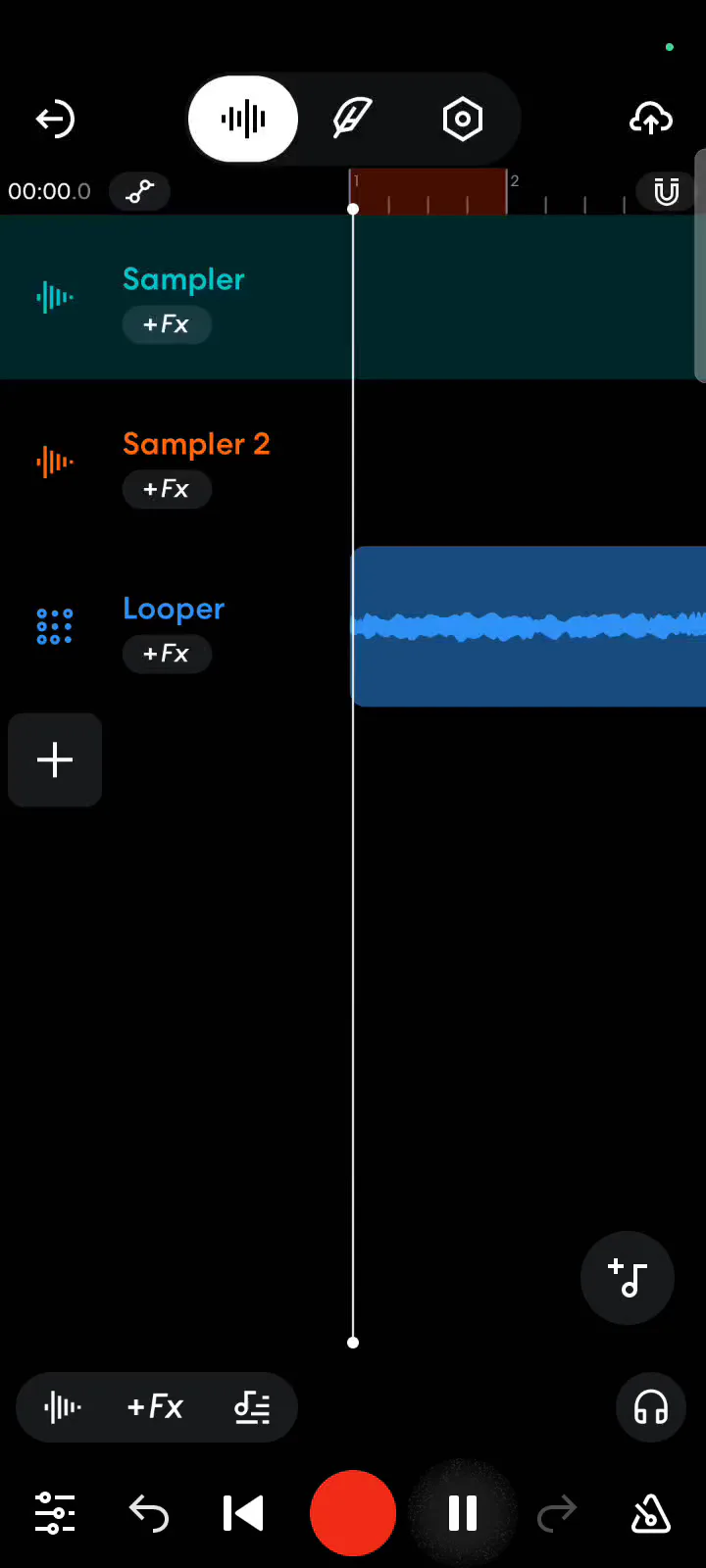Open the mixer sliders icon
The image size is (706, 1568).
55,1513
